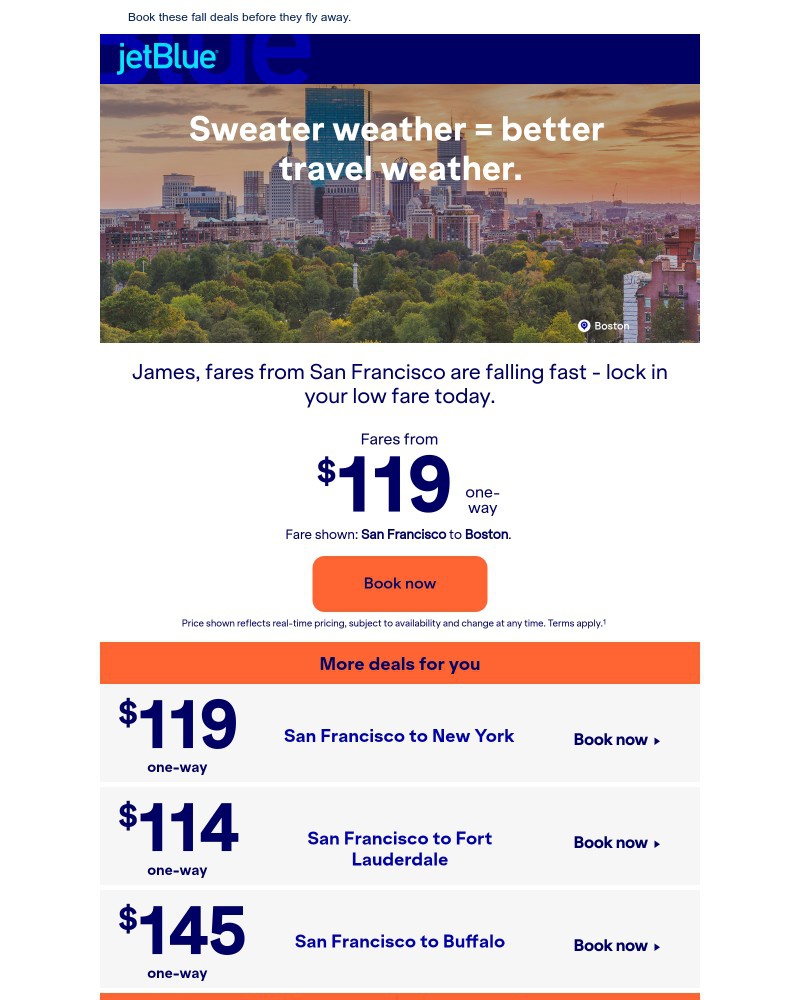Click the More deals for you banner
Screen dimensions: 800x1000
coord(399,663)
